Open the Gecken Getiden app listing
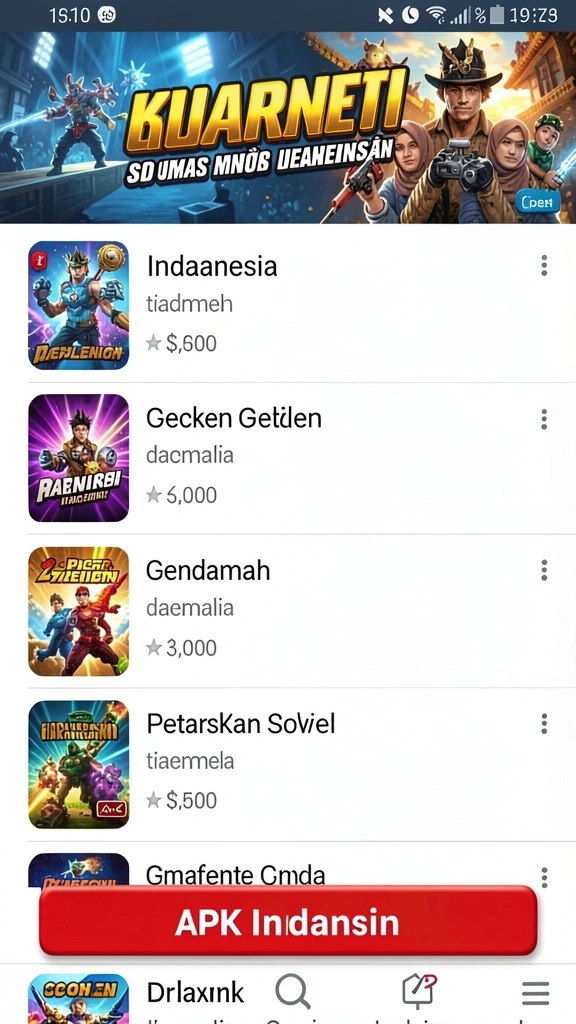576x1024 pixels. (288, 458)
